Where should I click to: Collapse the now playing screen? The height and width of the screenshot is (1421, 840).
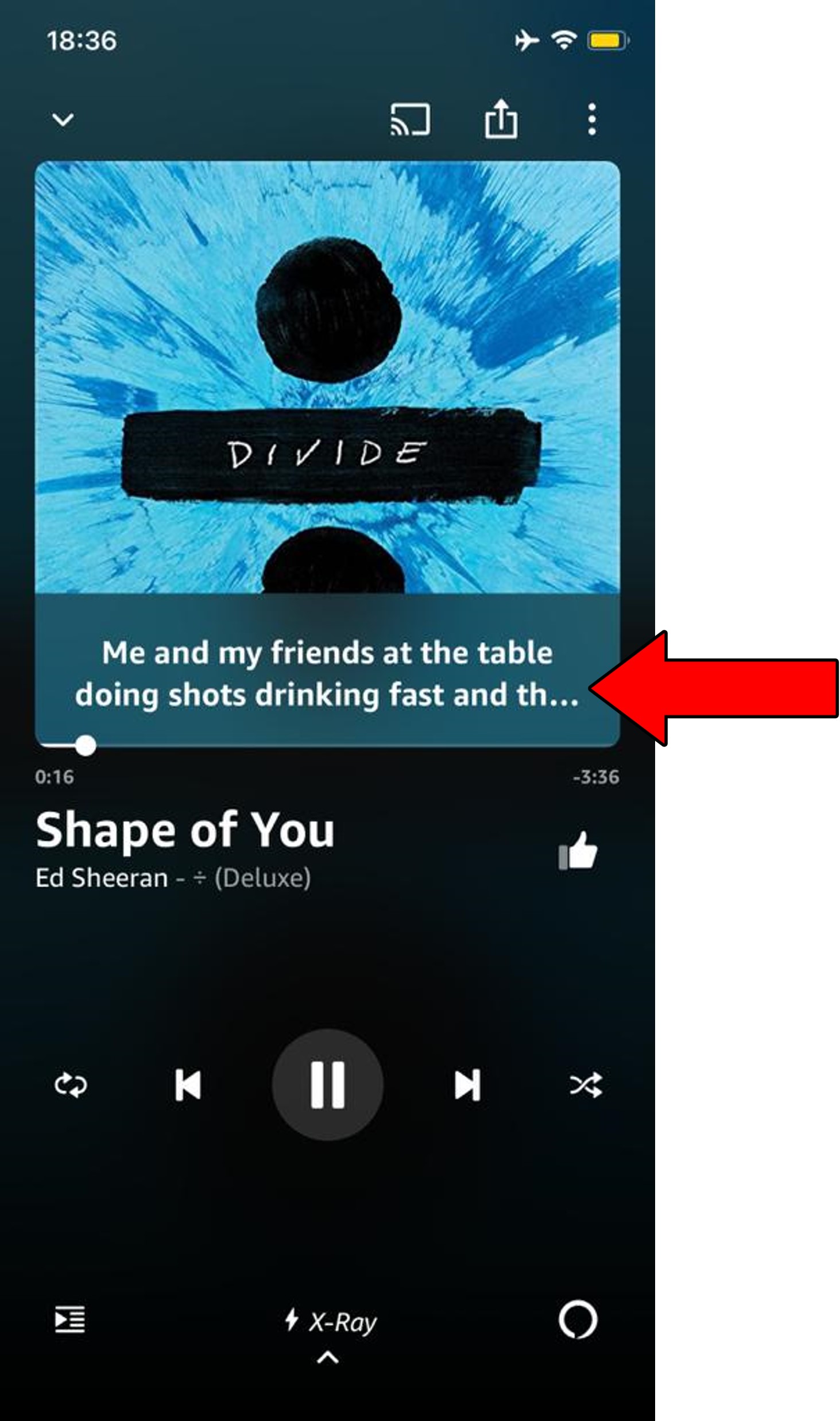[x=63, y=119]
